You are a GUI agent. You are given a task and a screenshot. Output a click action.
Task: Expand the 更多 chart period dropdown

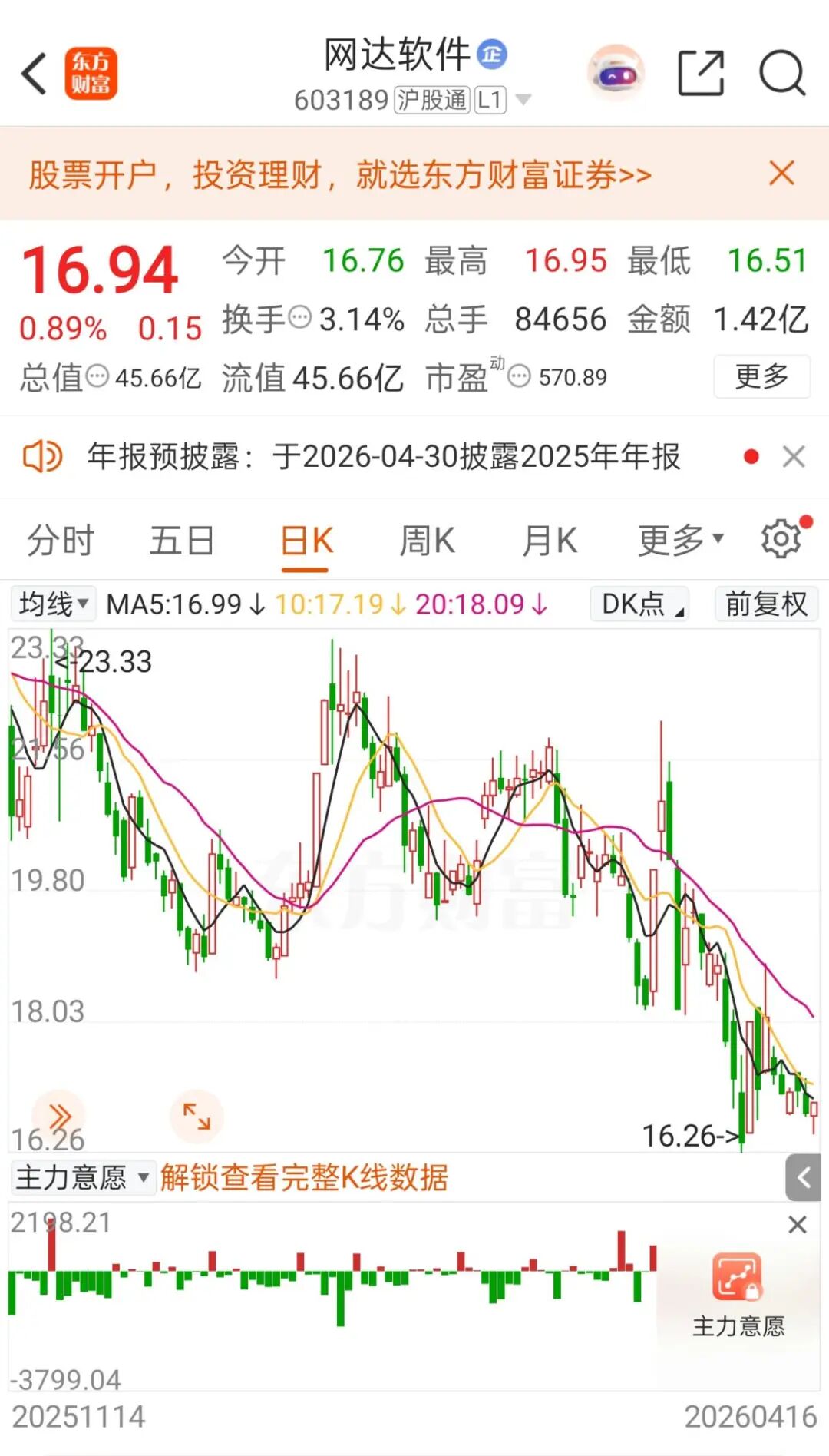pos(680,541)
